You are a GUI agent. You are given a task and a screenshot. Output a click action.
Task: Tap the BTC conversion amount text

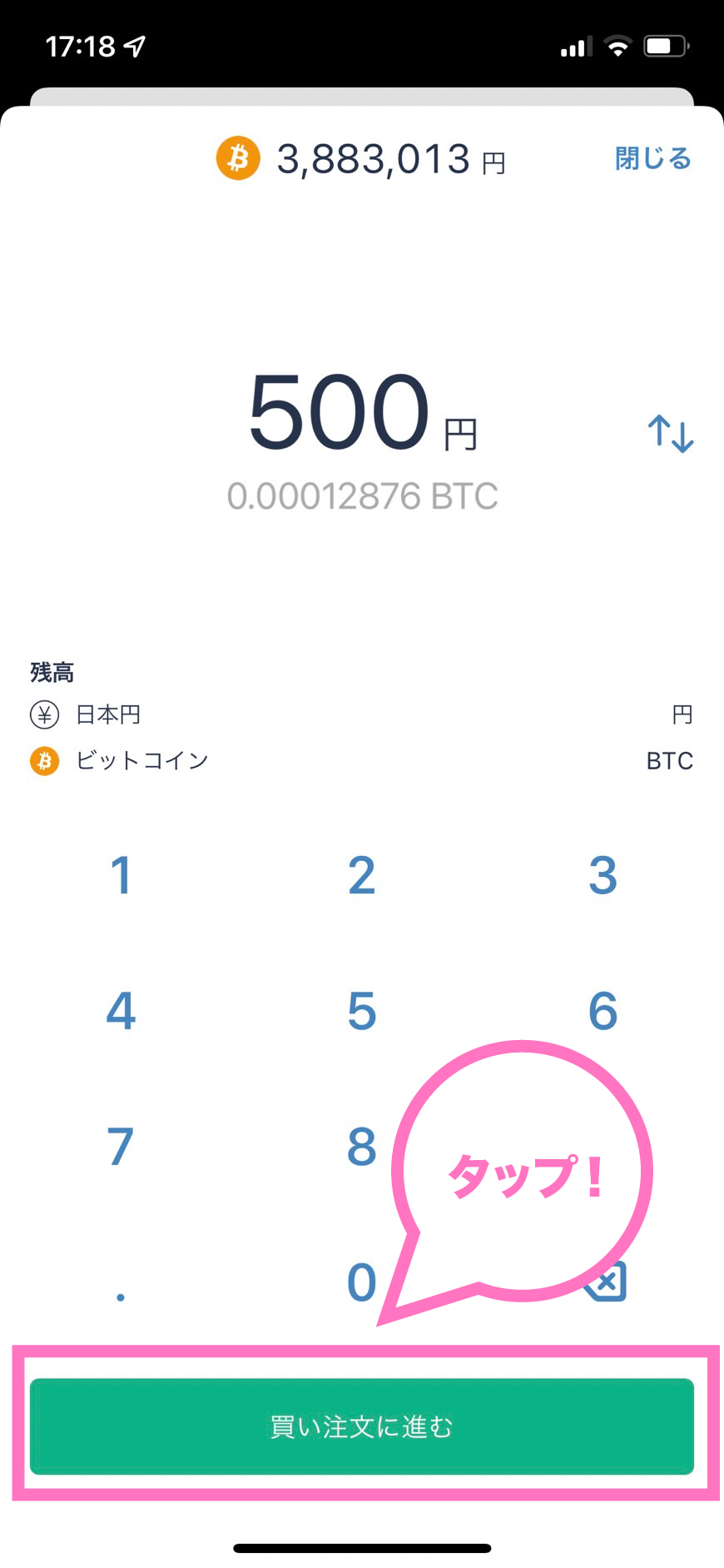(x=362, y=496)
